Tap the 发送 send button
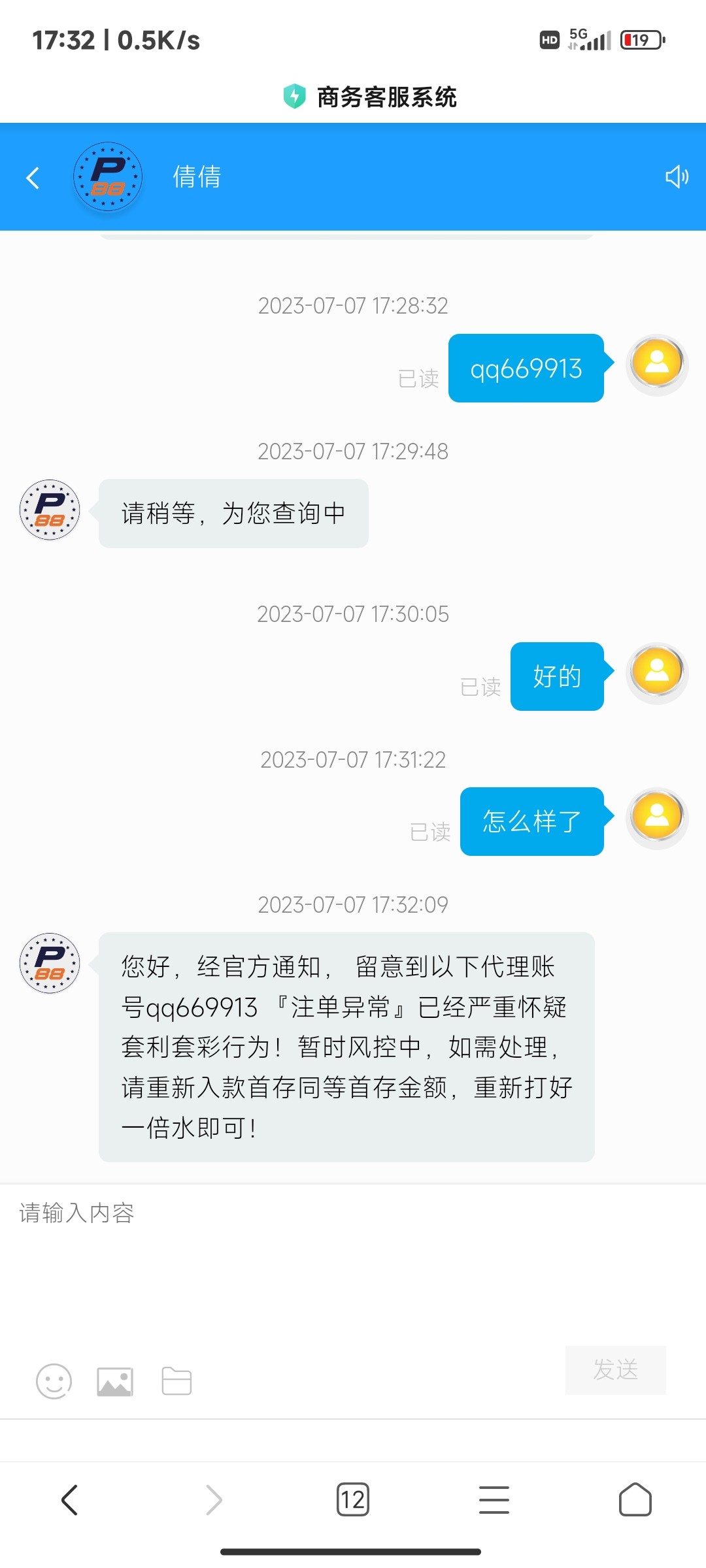 point(615,1369)
